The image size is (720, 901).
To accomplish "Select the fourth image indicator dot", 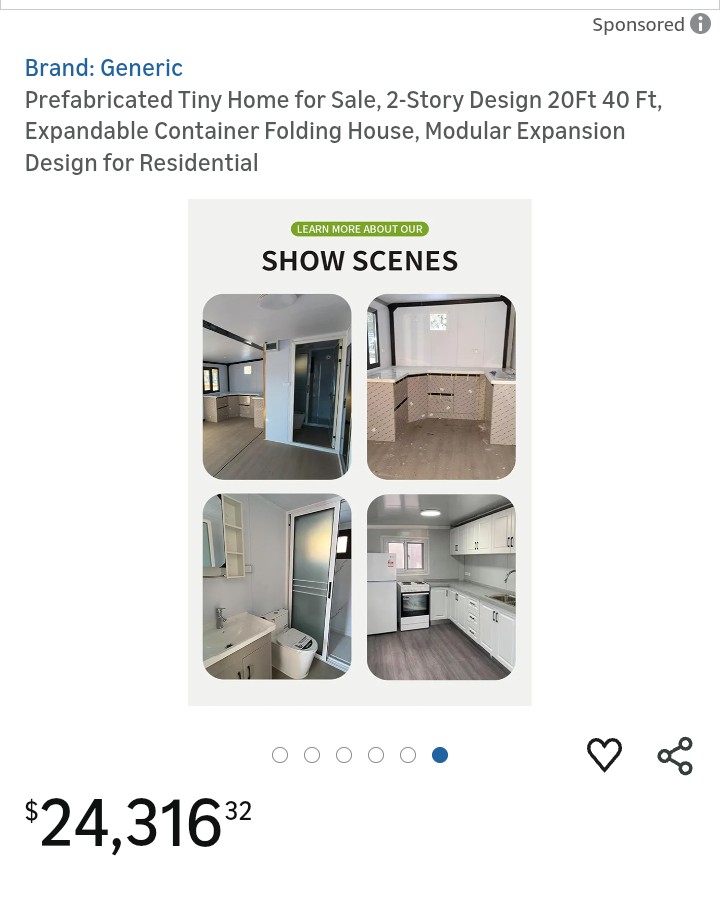I will (x=376, y=755).
